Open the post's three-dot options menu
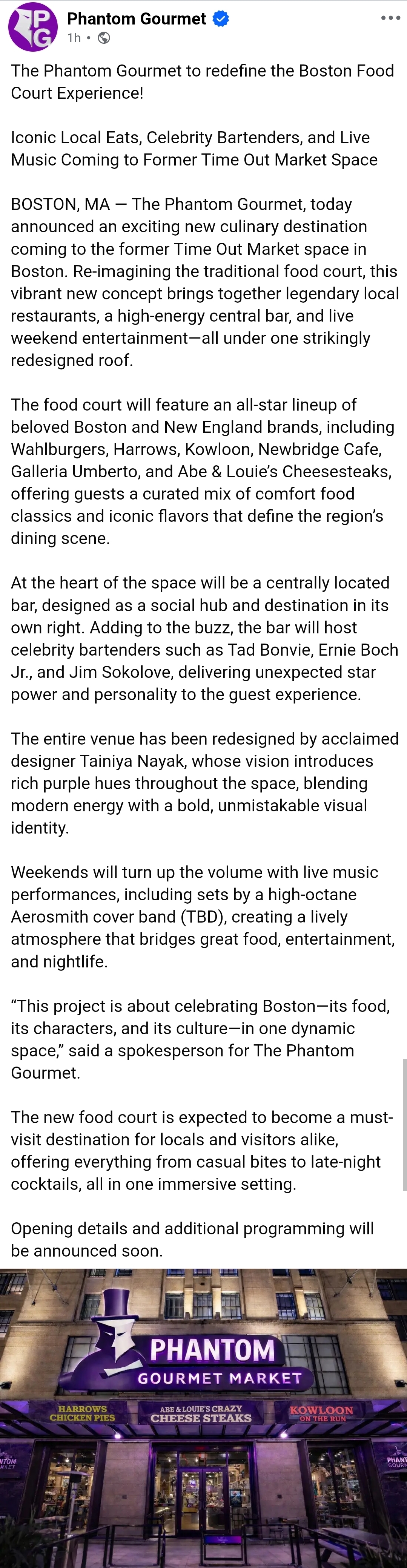 [x=390, y=18]
